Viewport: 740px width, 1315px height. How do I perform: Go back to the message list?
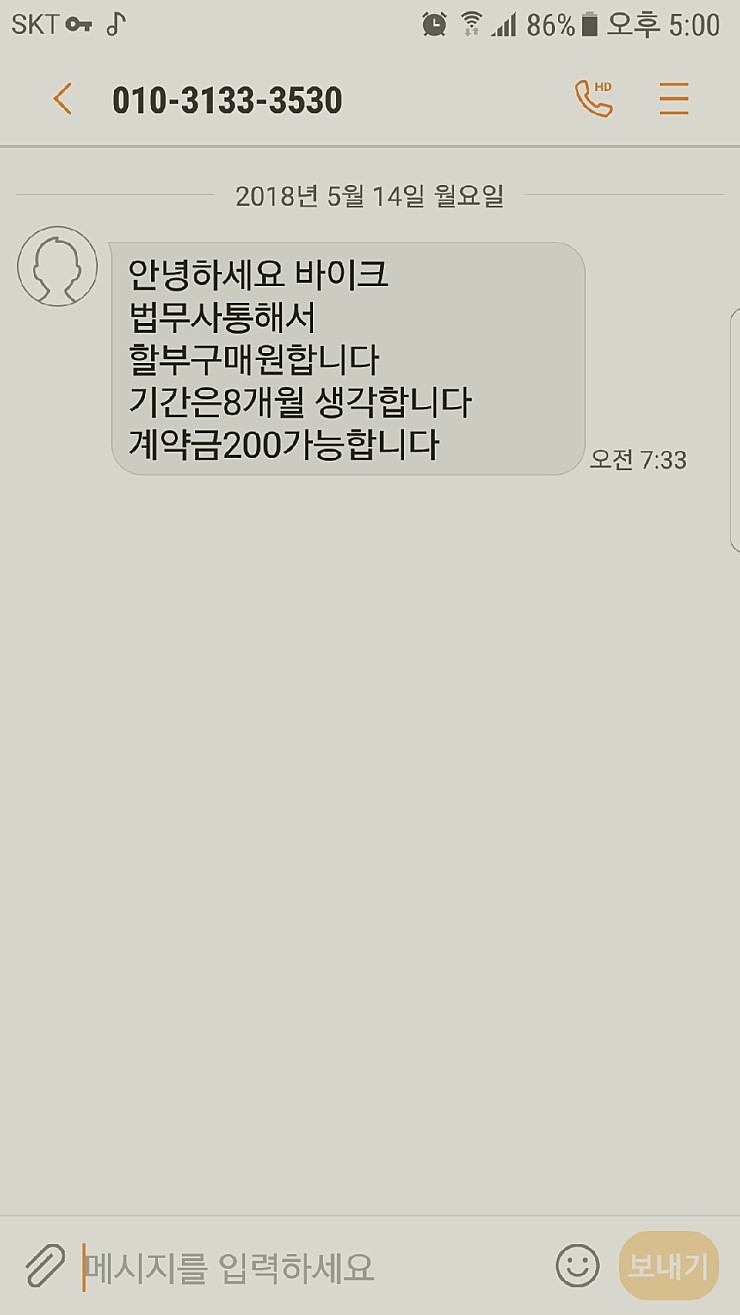(63, 100)
